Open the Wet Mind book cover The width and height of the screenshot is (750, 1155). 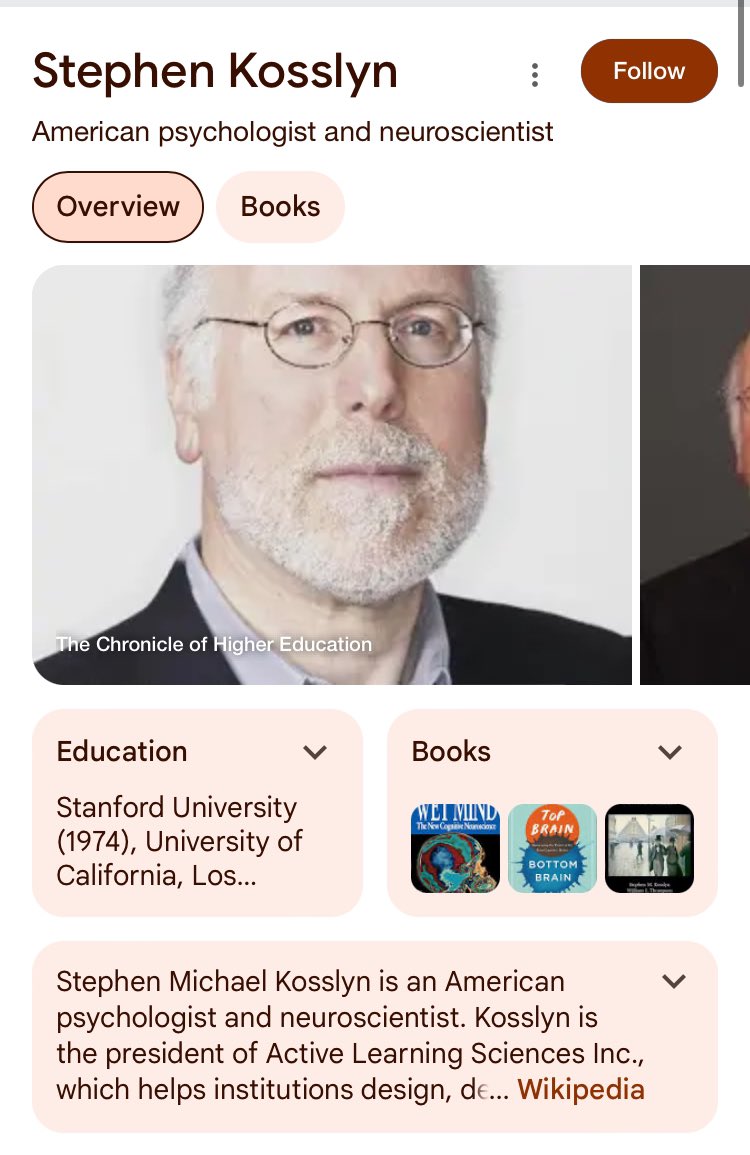pyautogui.click(x=455, y=848)
